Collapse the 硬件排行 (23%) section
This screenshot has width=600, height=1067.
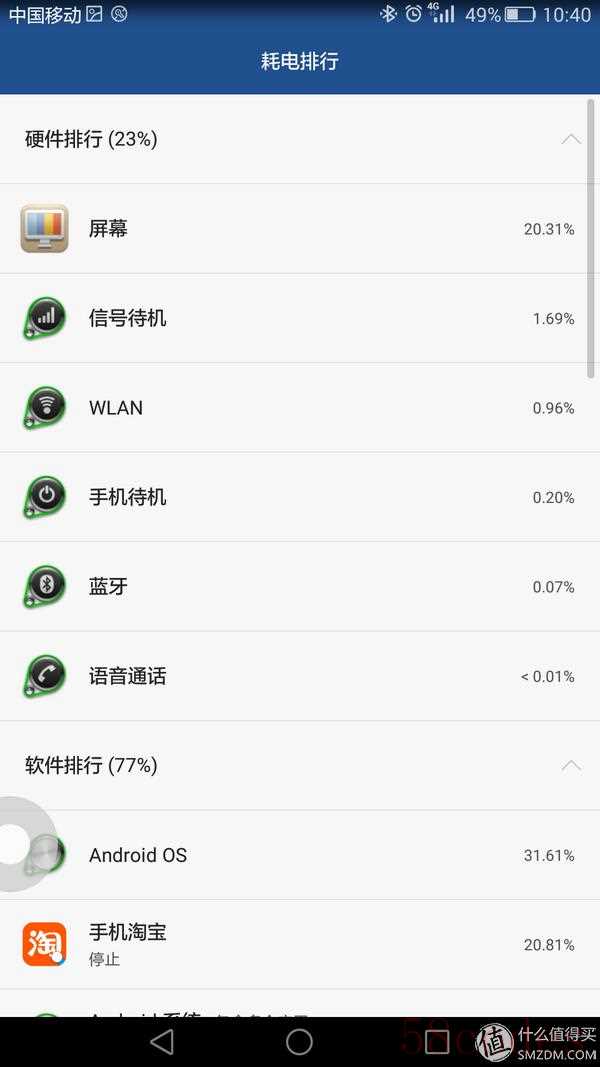571,139
